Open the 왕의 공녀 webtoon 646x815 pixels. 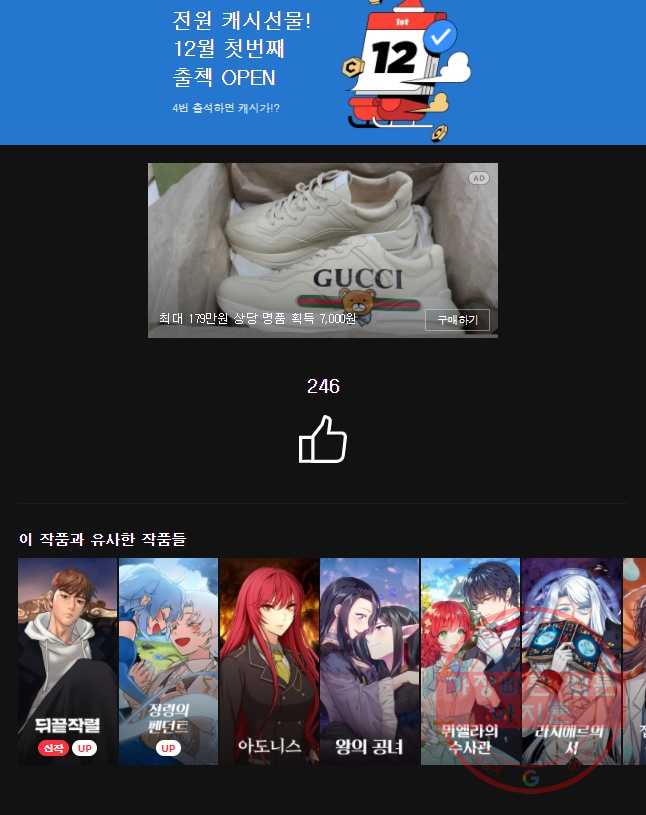pyautogui.click(x=369, y=661)
